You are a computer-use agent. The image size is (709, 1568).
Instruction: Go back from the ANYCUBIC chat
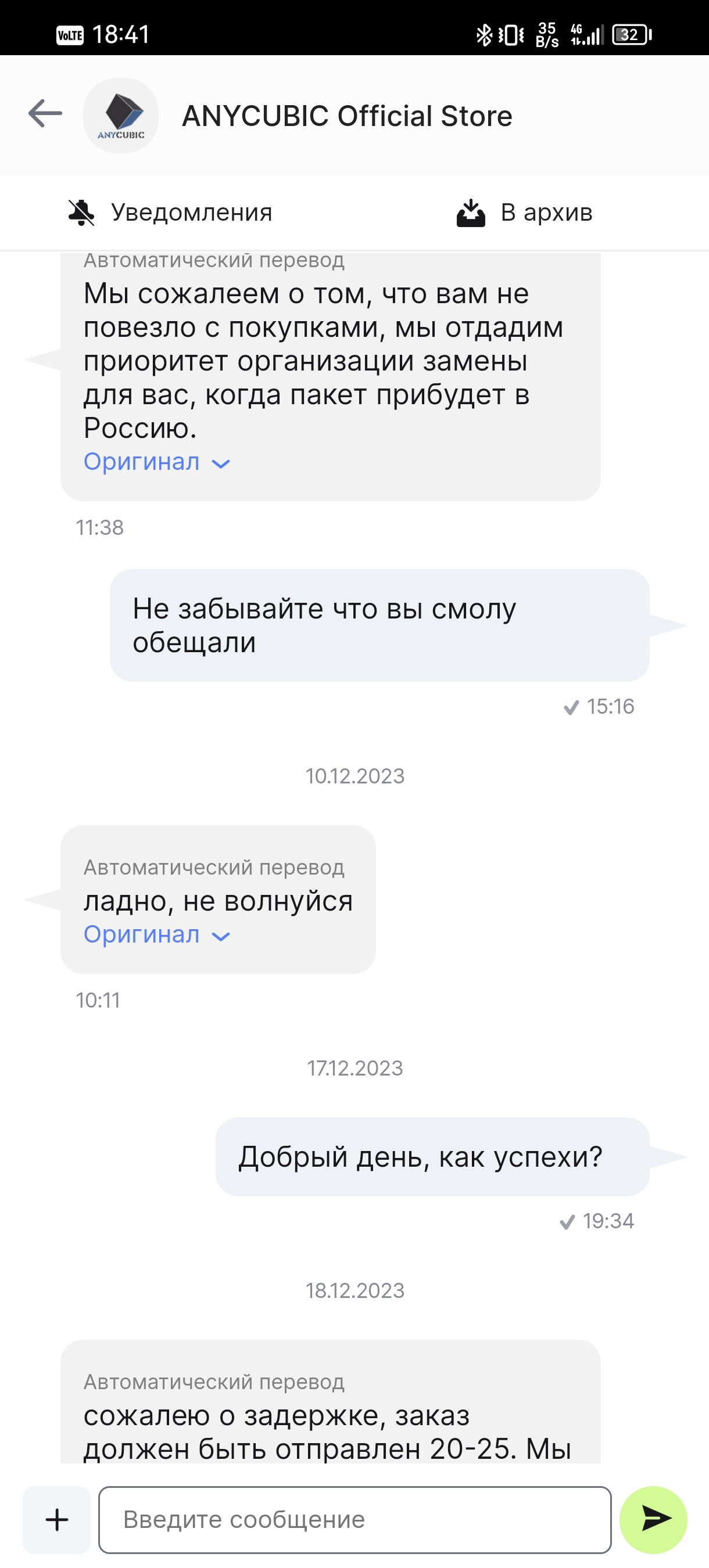(x=45, y=114)
